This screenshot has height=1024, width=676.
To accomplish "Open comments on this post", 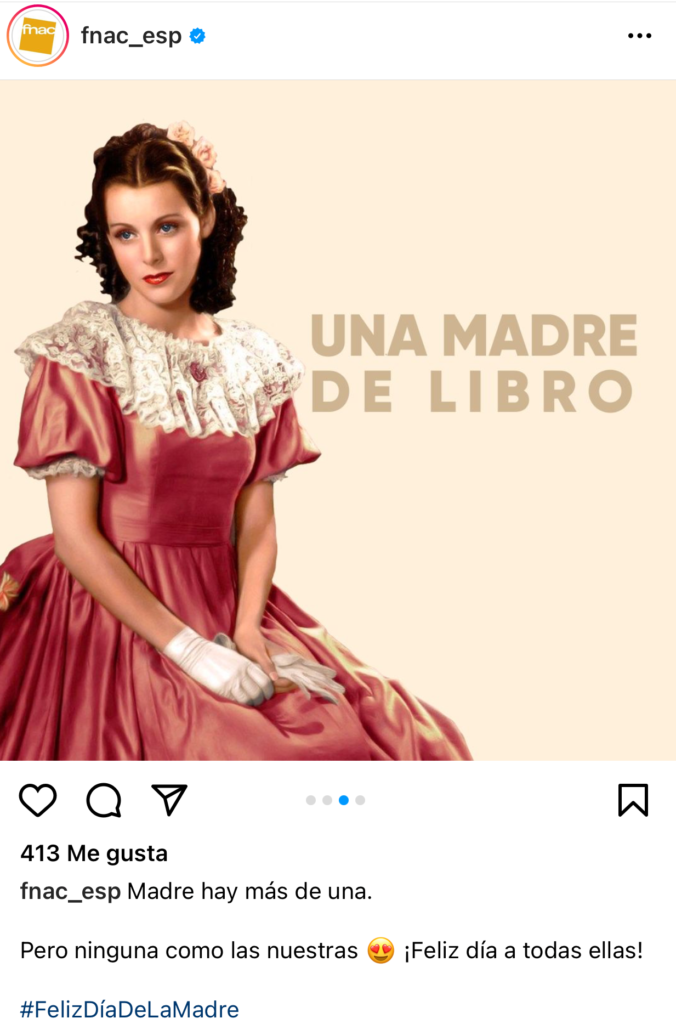I will (104, 800).
